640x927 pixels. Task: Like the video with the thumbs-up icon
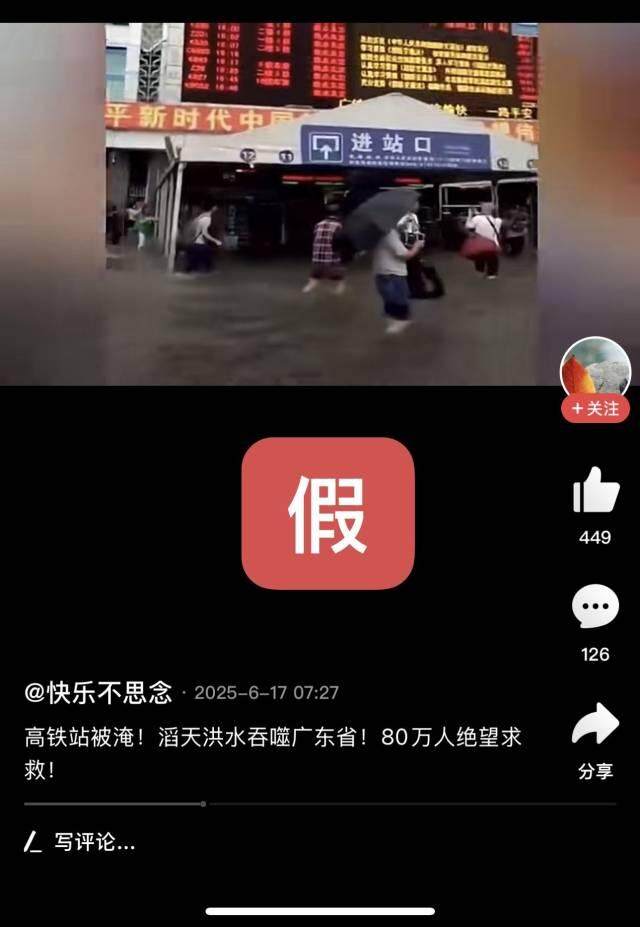pos(595,491)
